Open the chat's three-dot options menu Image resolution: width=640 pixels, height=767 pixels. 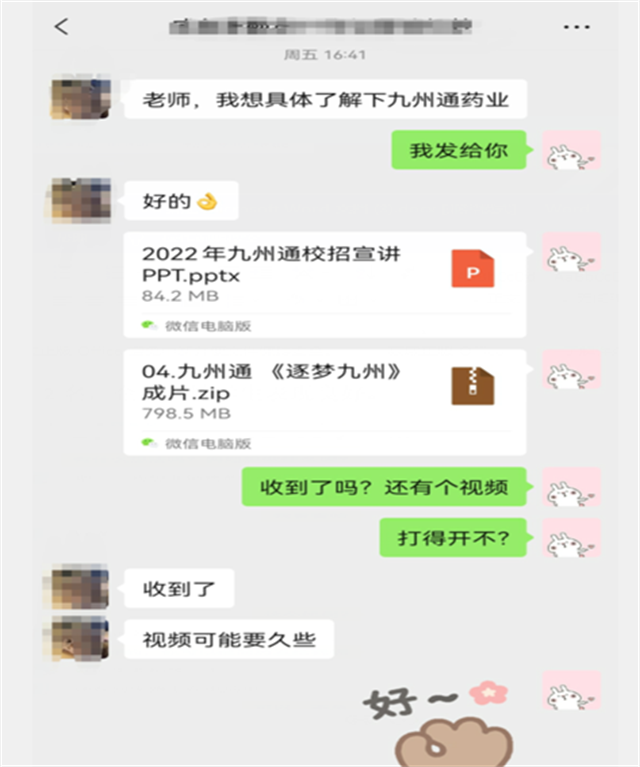[577, 28]
